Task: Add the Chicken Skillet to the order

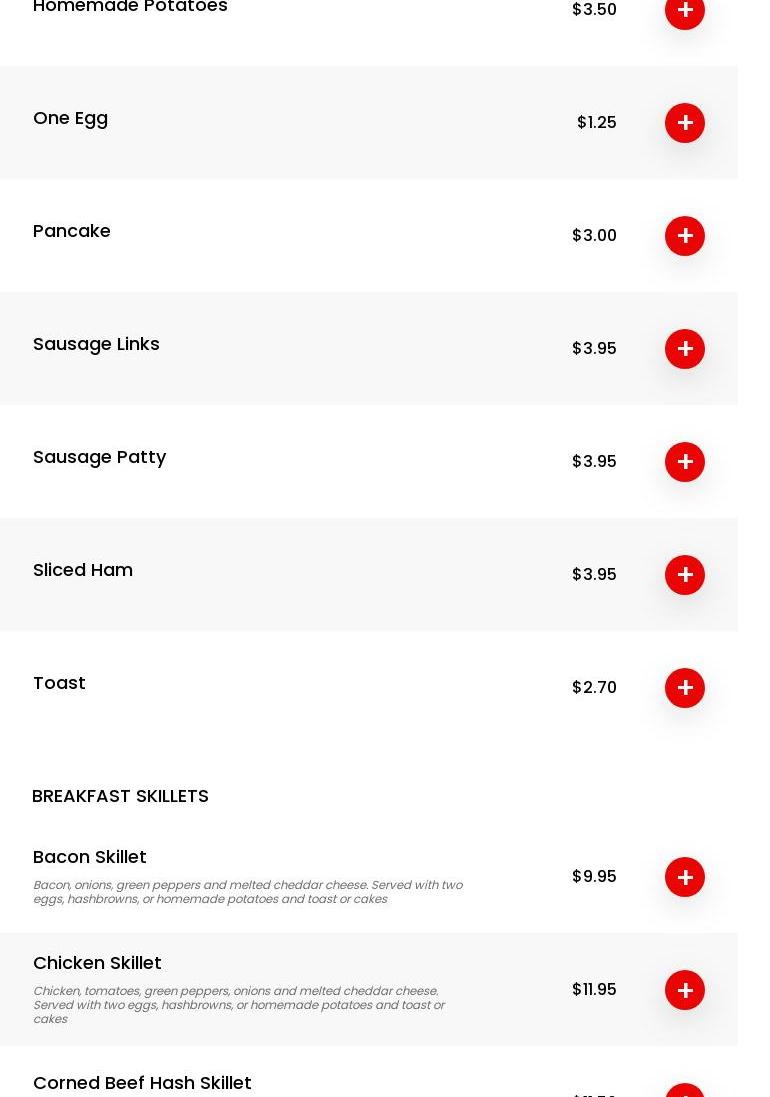Action: click(685, 990)
